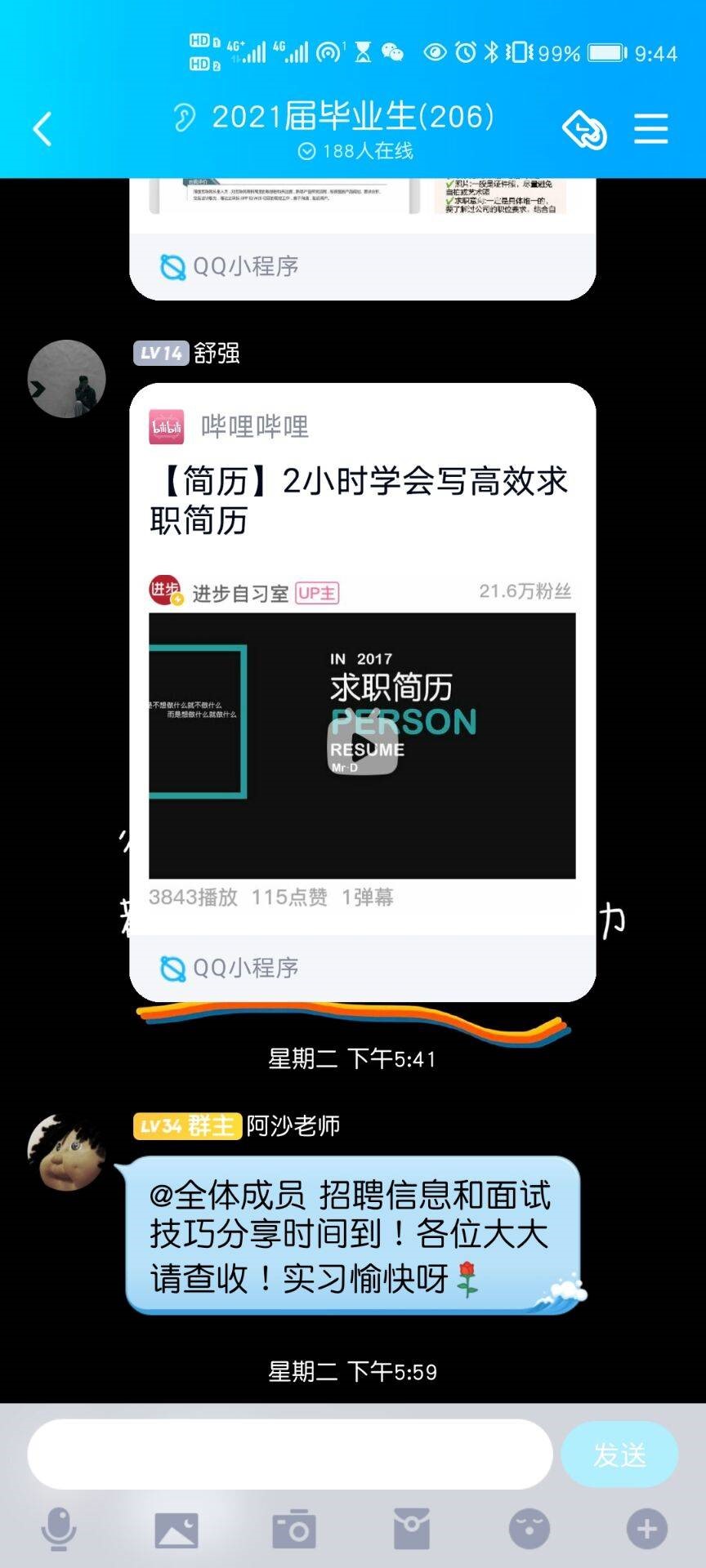Focus the message input field
Viewport: 706px width, 1568px height.
tap(290, 1454)
